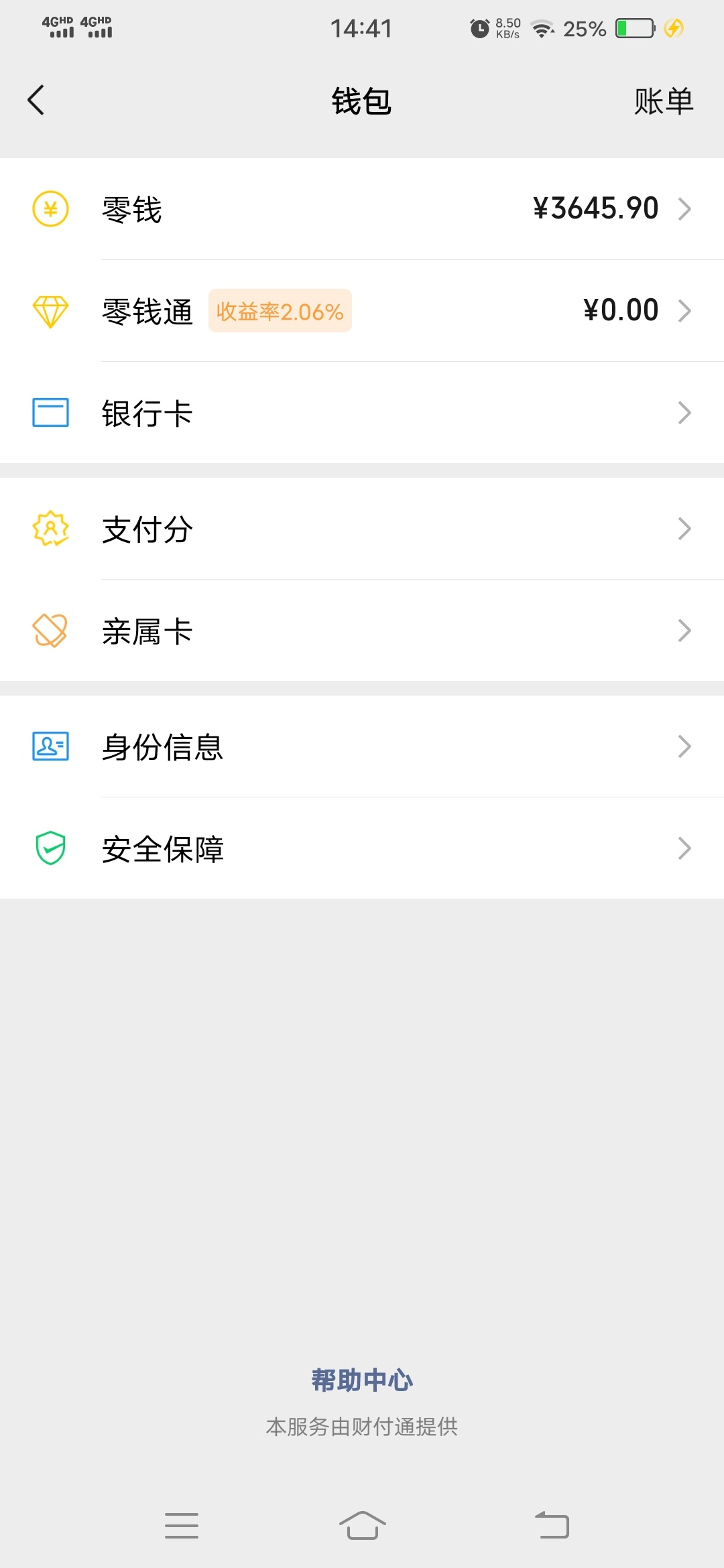Open the 零钱 balance row

click(362, 209)
